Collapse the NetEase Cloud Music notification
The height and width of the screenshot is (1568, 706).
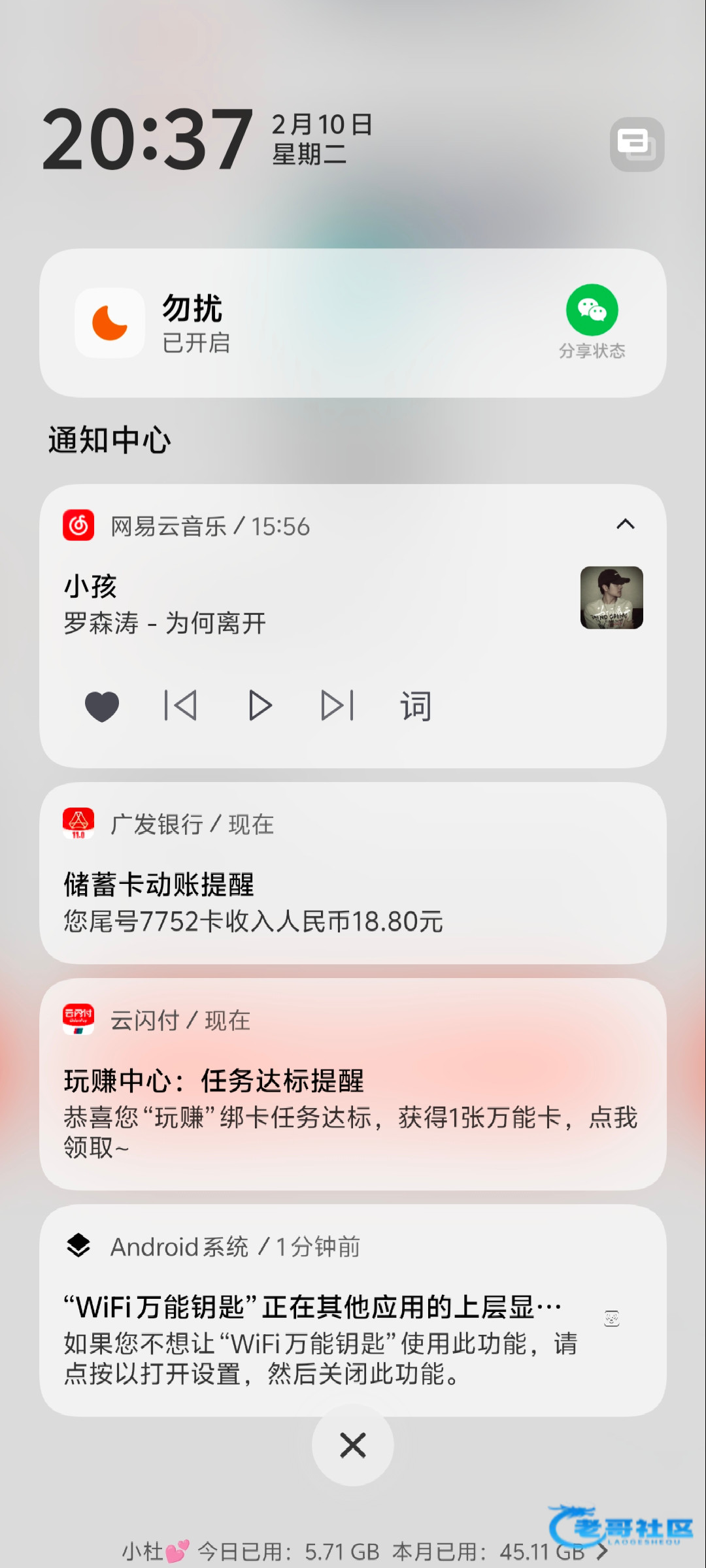(x=625, y=525)
